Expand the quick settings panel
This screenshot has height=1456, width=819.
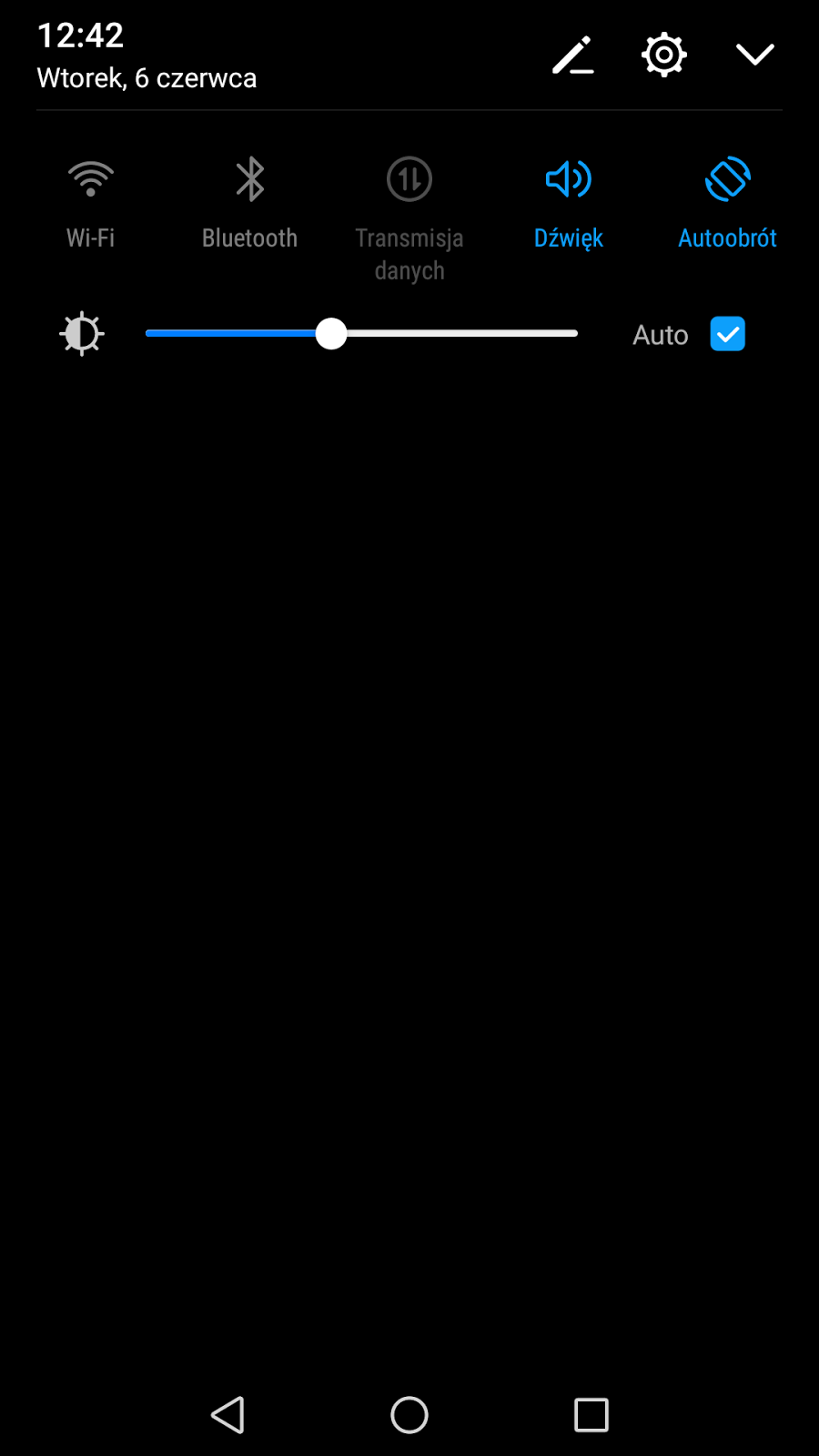[754, 56]
